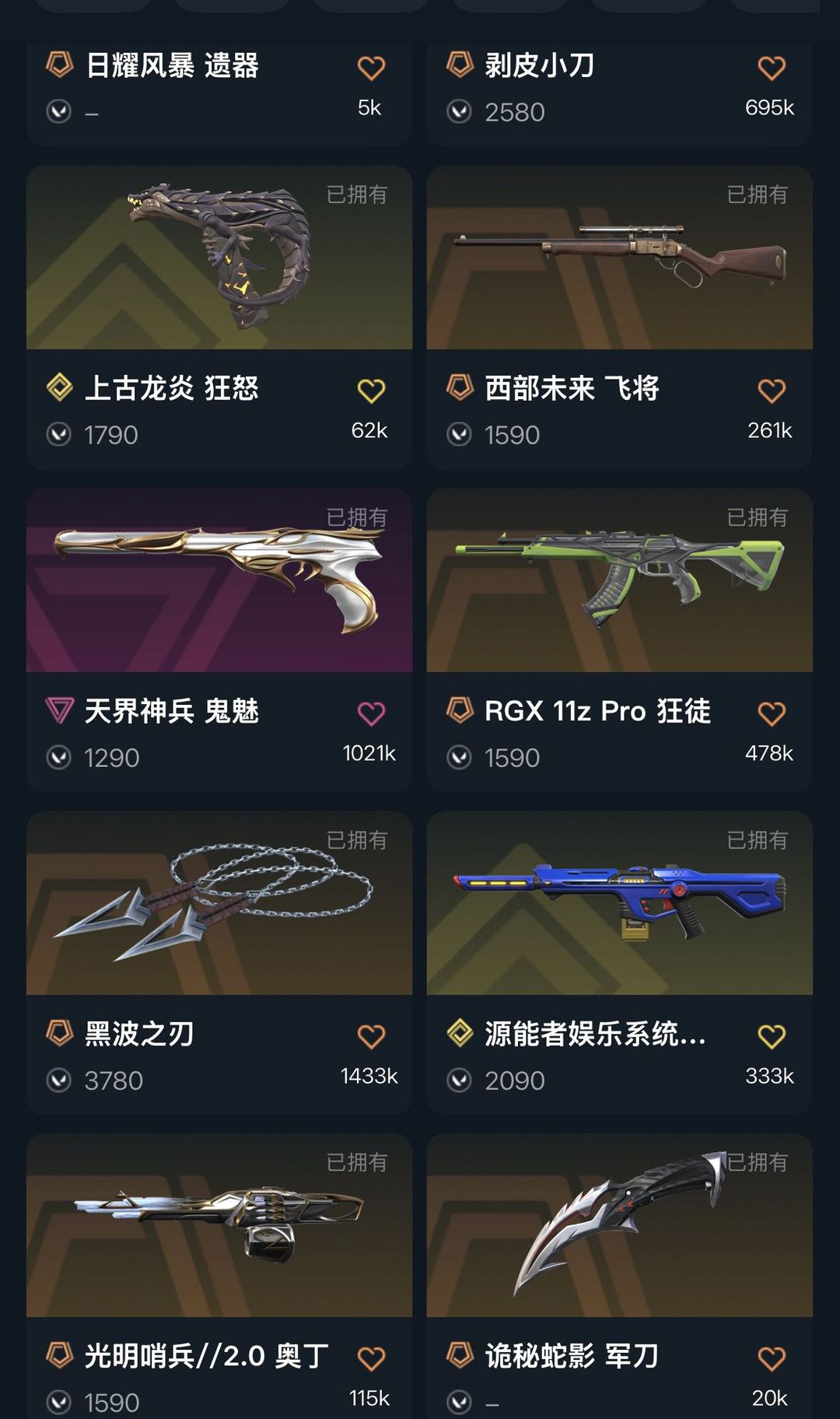This screenshot has width=840, height=1419.
Task: Like the 源能者娱乐系统 skin
Action: click(x=772, y=1036)
